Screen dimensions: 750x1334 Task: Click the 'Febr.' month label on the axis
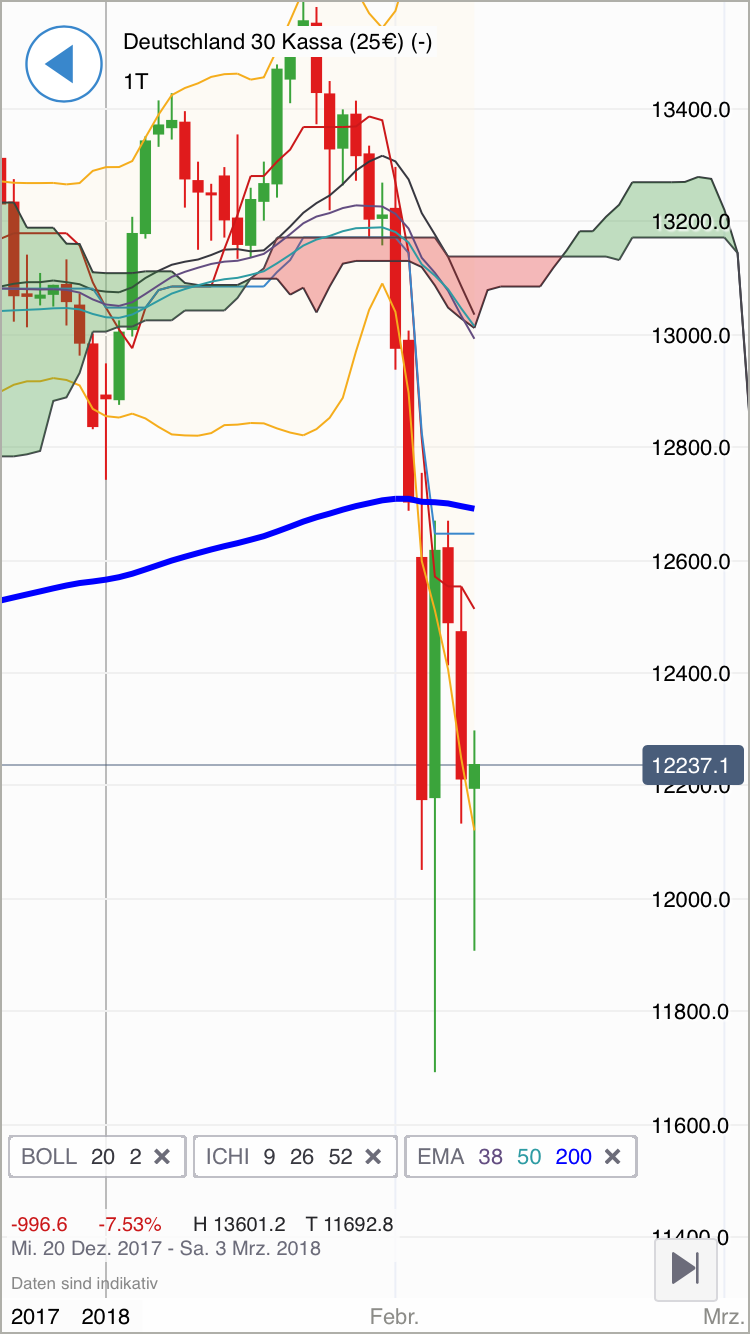click(x=395, y=1317)
